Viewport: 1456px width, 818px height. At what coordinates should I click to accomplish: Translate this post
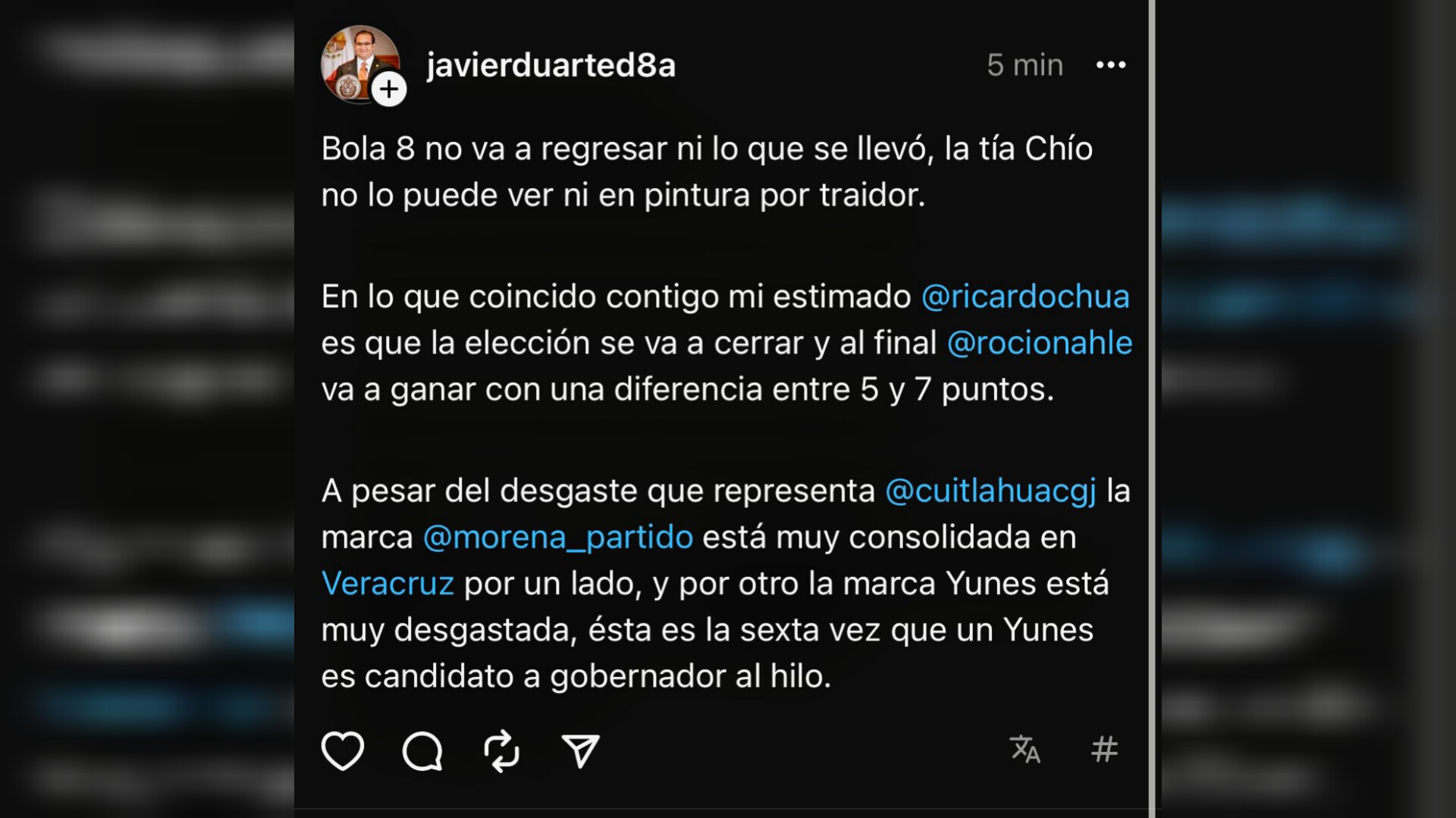point(1025,749)
